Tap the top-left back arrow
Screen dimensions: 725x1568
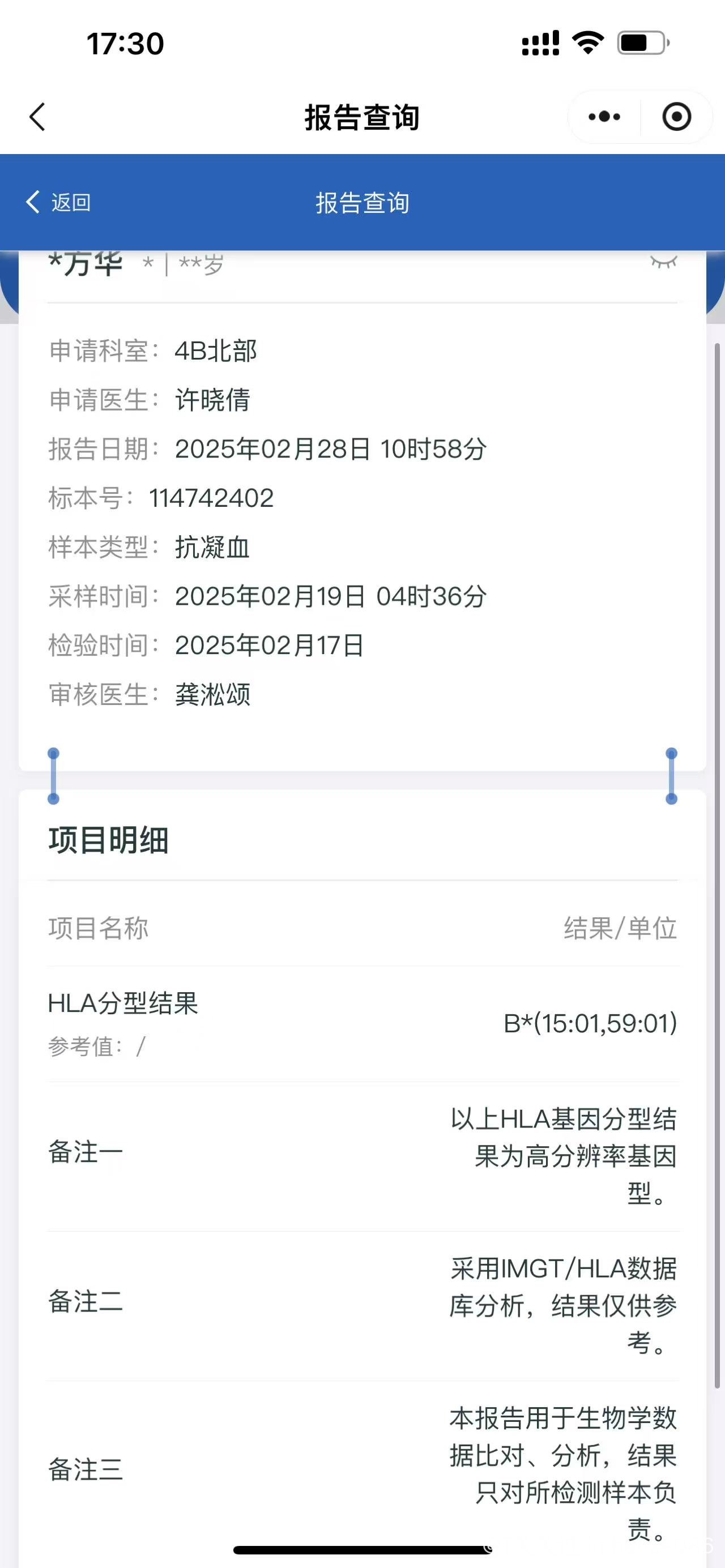pos(38,117)
